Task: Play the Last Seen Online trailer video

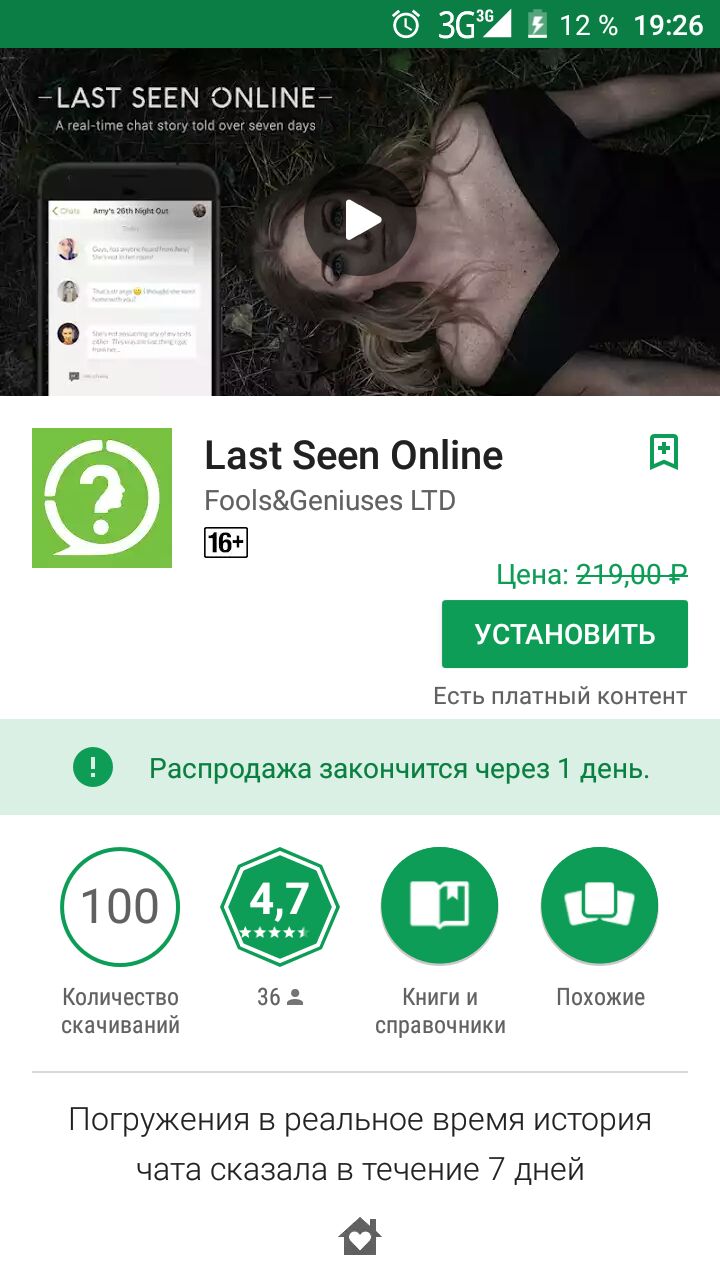Action: 360,220
